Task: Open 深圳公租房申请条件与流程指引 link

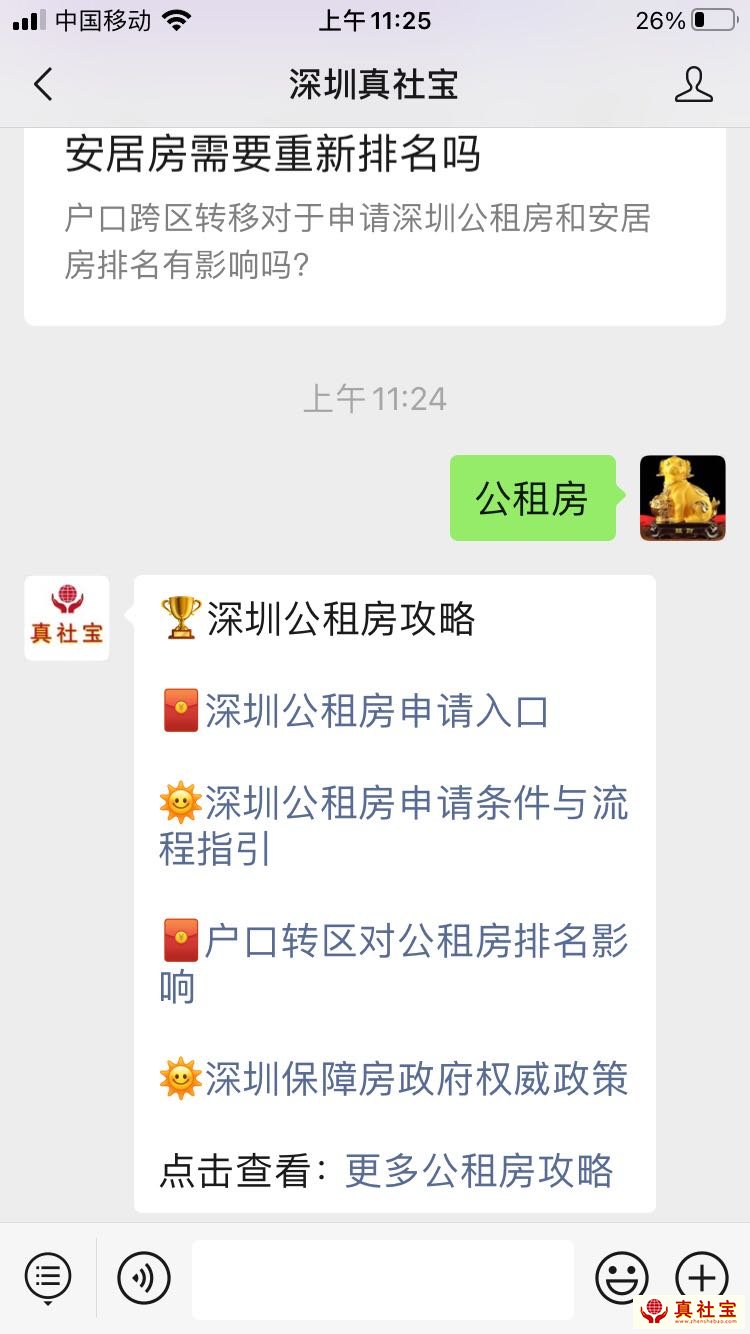Action: click(394, 826)
